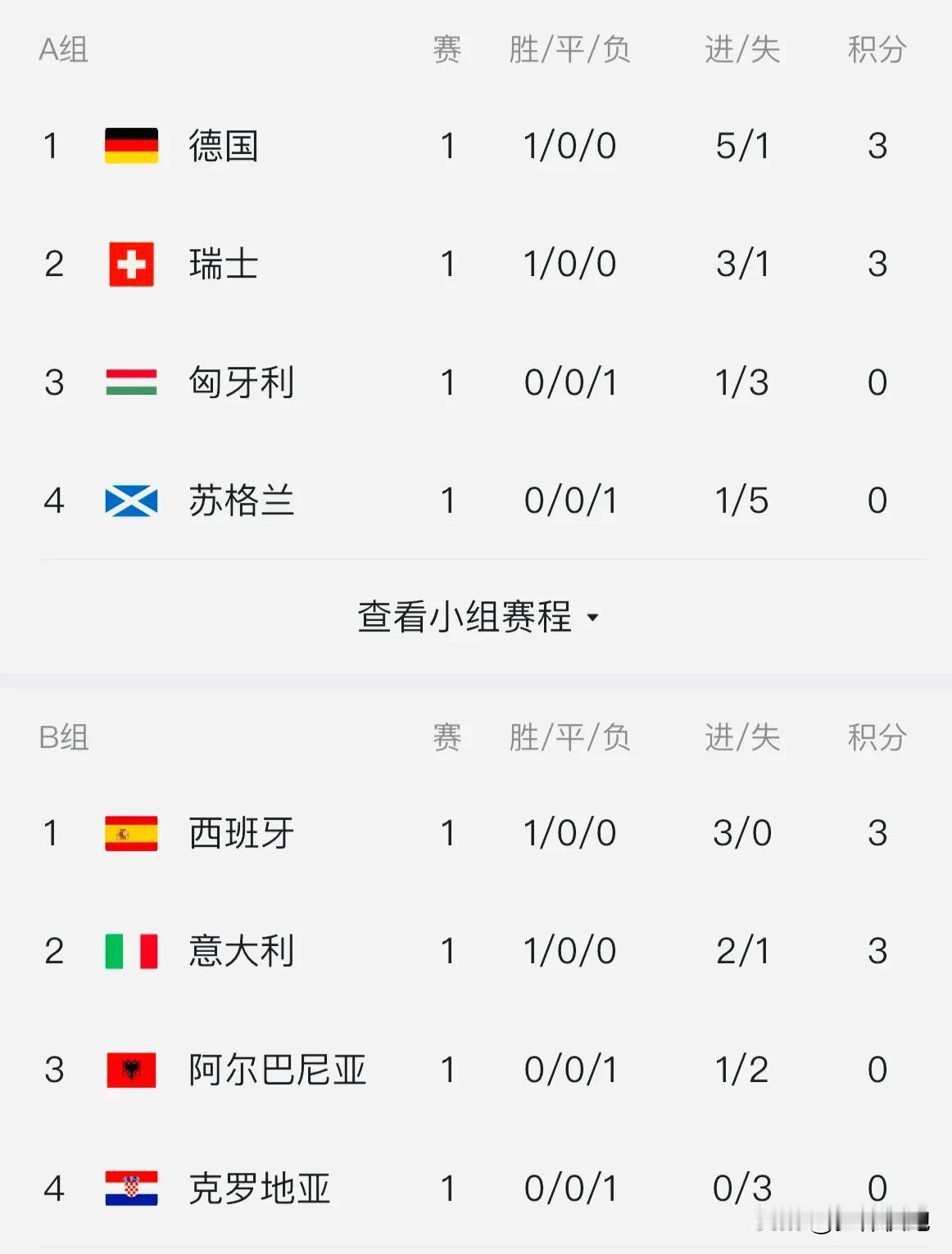Click the Italy flag icon
Viewport: 952px width, 1254px height.
click(129, 951)
